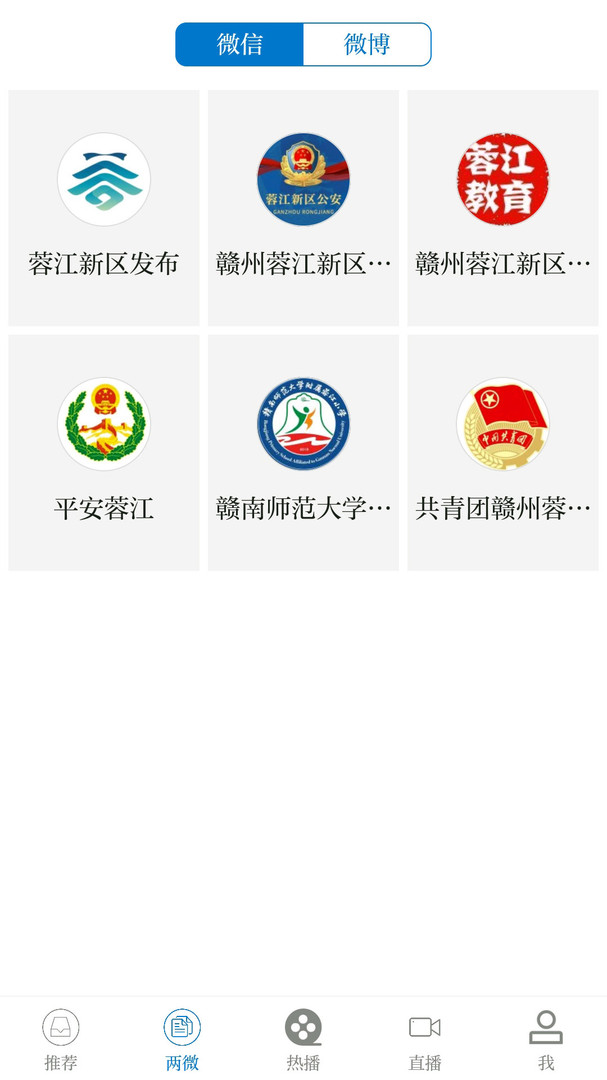Go to the 推荐 tab
The image size is (607, 1080).
click(61, 1039)
